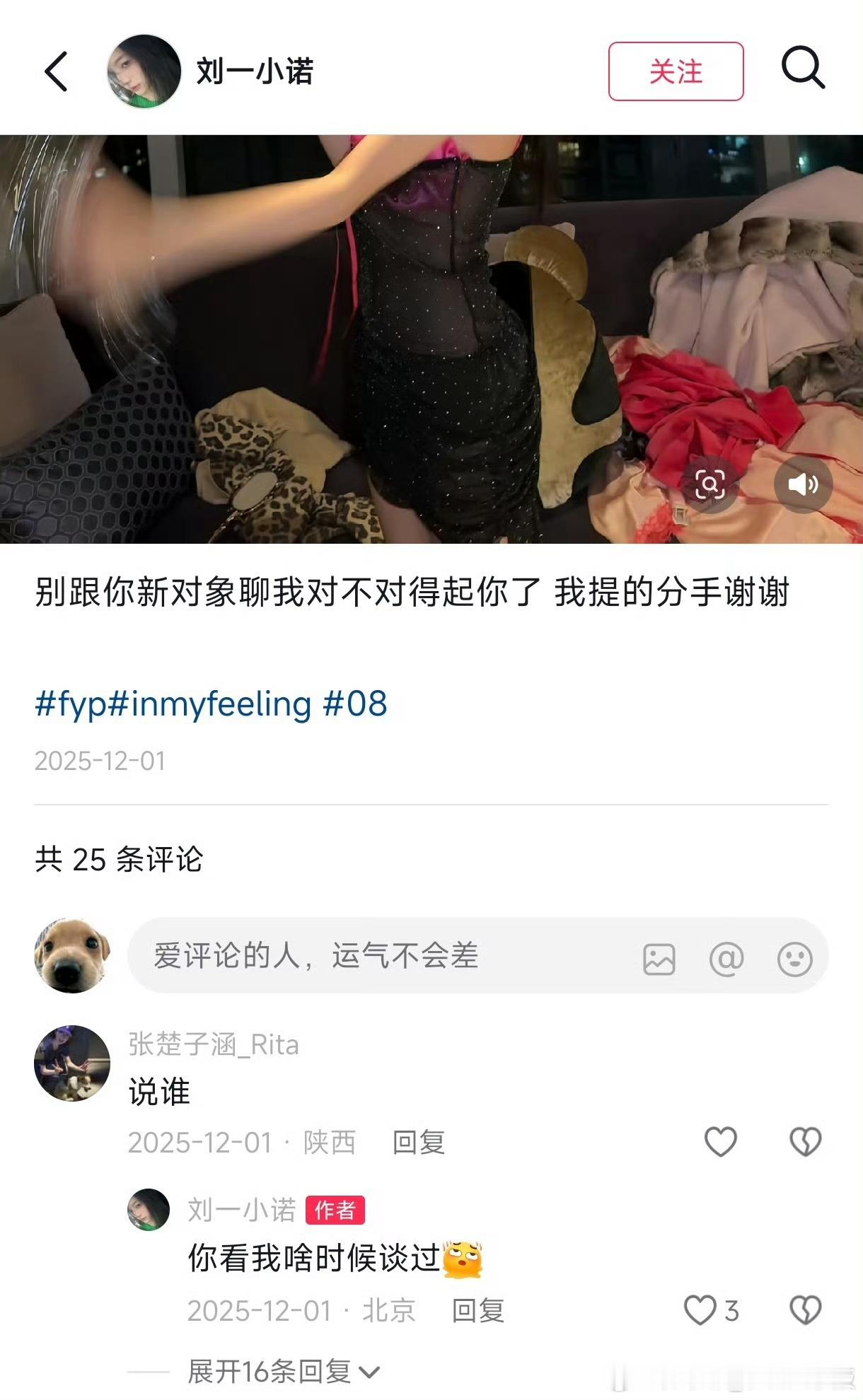The height and width of the screenshot is (1400, 863).
Task: Mute the video with the sound toggle
Action: (x=804, y=484)
